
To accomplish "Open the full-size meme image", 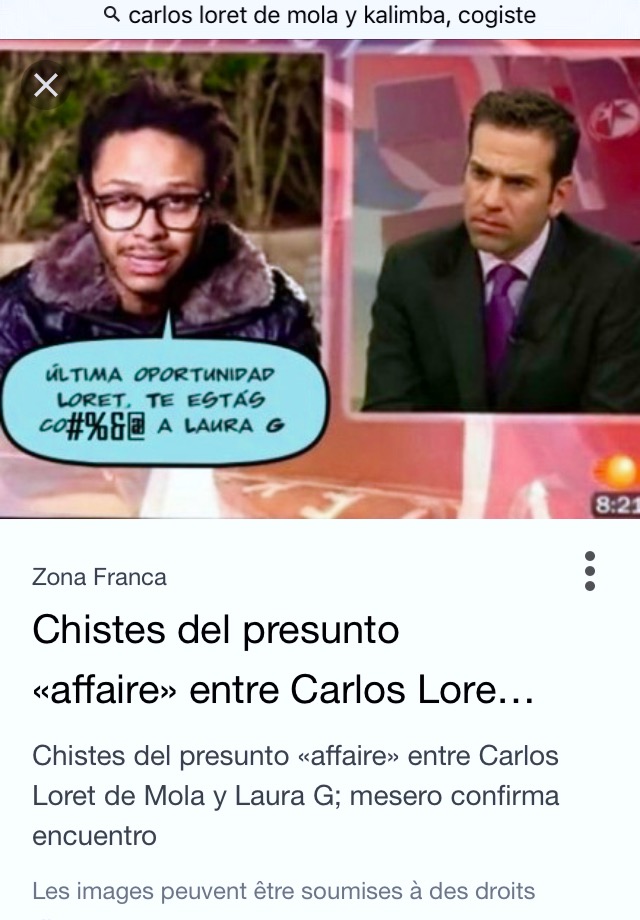I will click(x=320, y=279).
